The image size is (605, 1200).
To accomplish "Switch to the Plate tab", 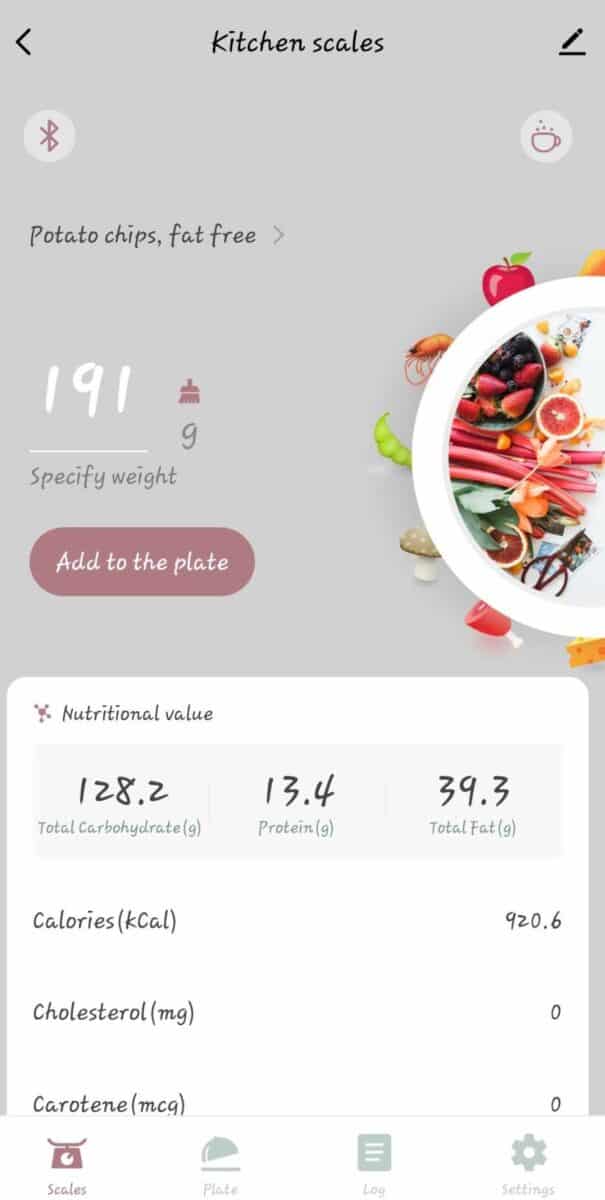I will pos(220,1166).
